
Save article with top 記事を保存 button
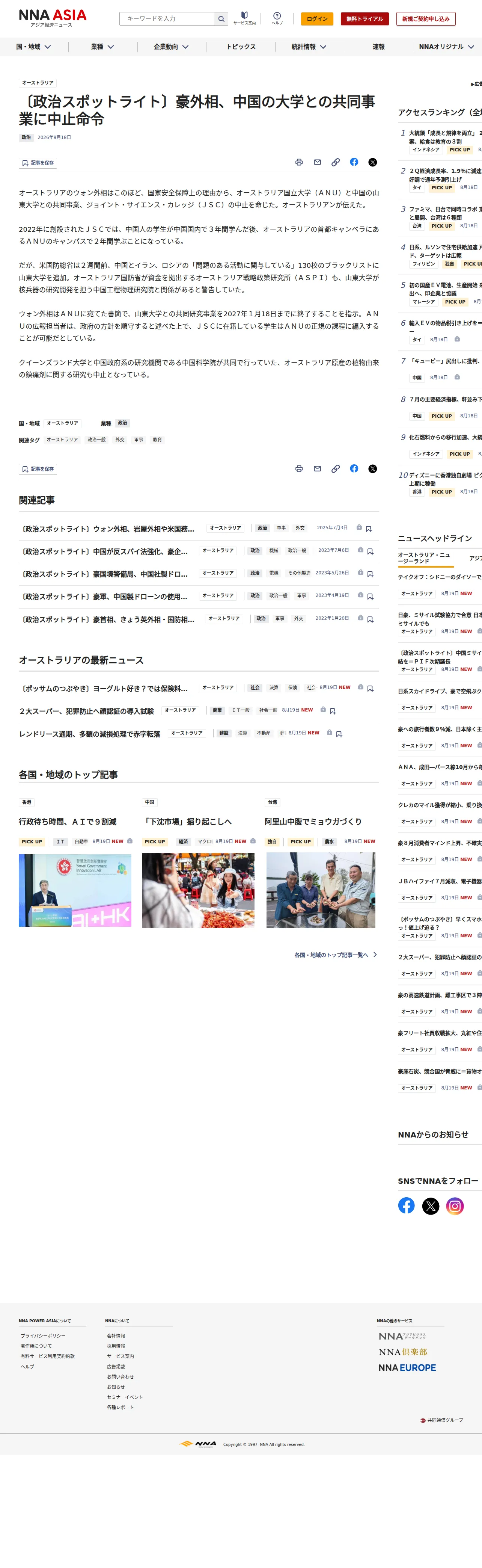point(38,163)
